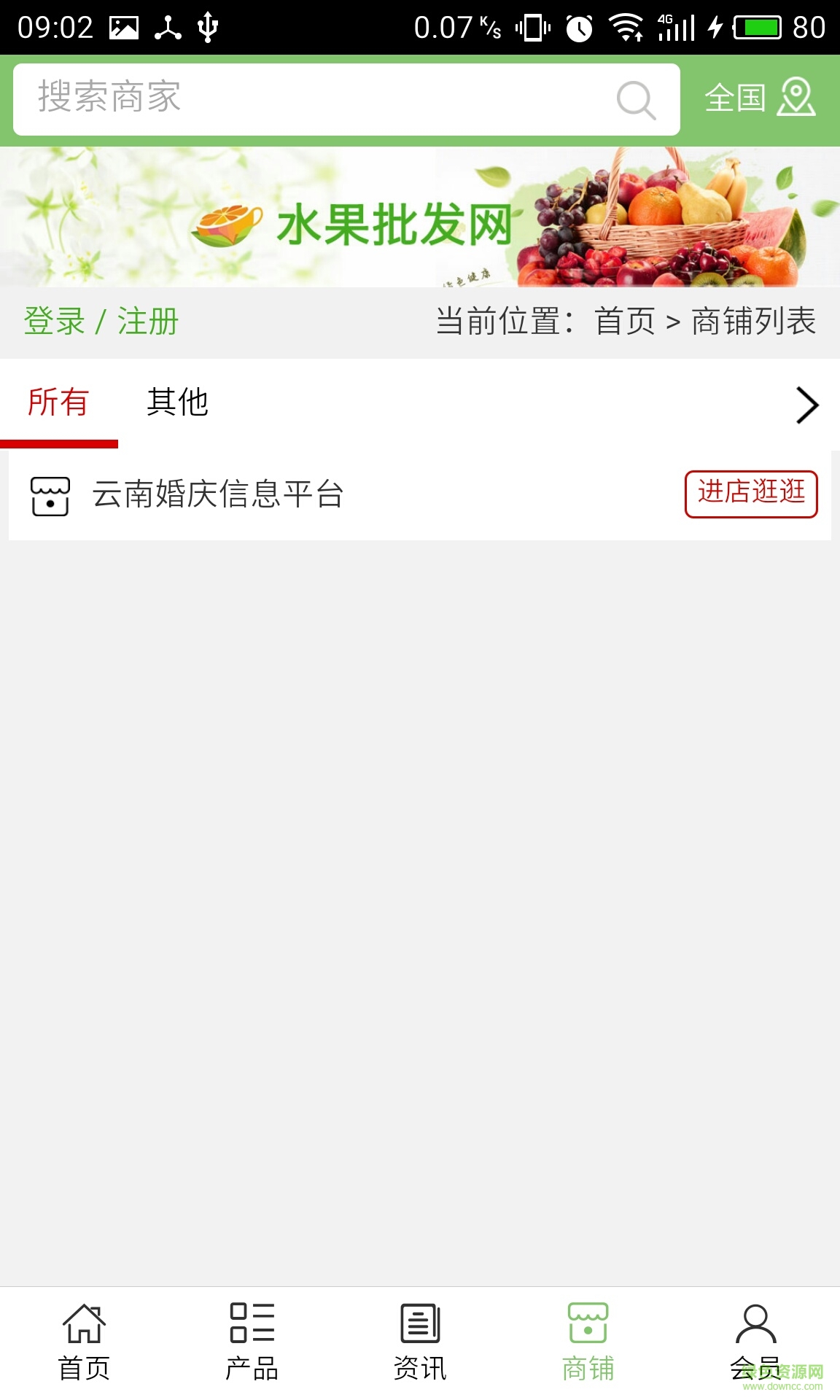Click the location pin icon beside 全国
The height and width of the screenshot is (1400, 840).
(797, 99)
